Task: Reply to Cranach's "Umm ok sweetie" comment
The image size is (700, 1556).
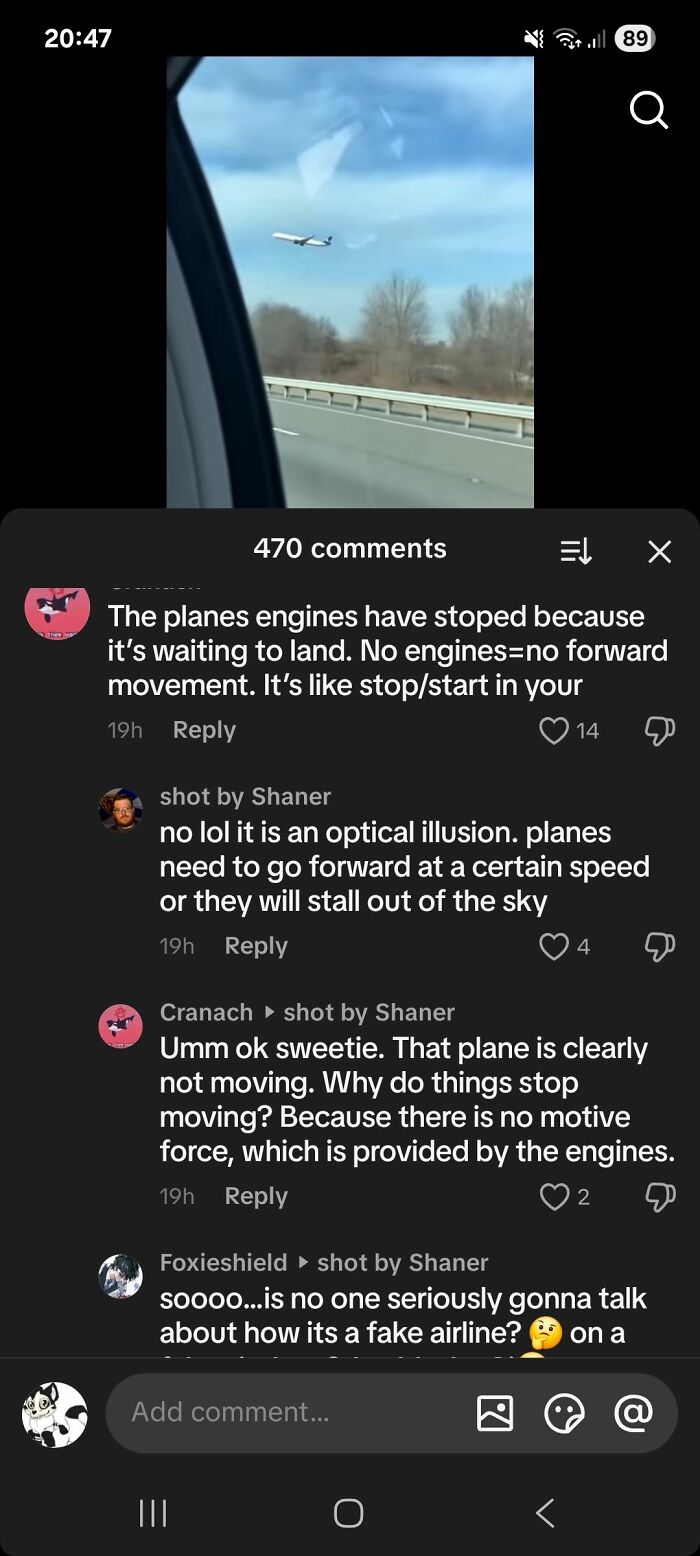Action: [x=256, y=1196]
